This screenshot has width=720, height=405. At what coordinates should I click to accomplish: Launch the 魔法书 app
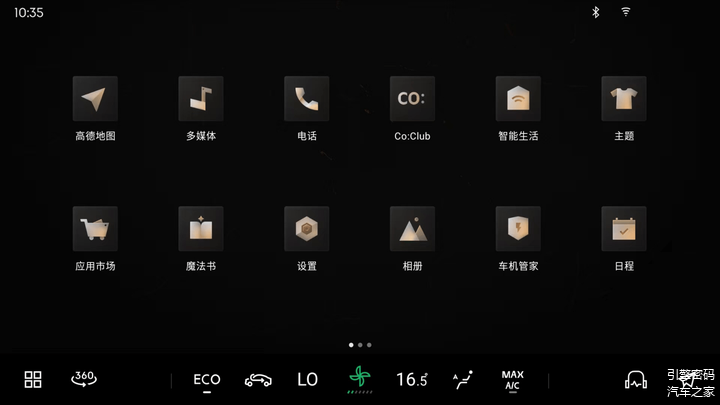tap(201, 229)
